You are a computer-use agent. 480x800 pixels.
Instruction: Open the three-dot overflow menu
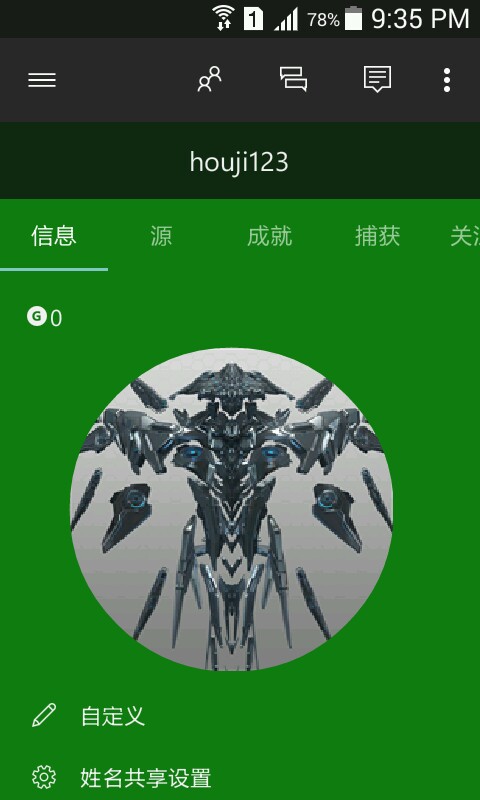pyautogui.click(x=447, y=80)
